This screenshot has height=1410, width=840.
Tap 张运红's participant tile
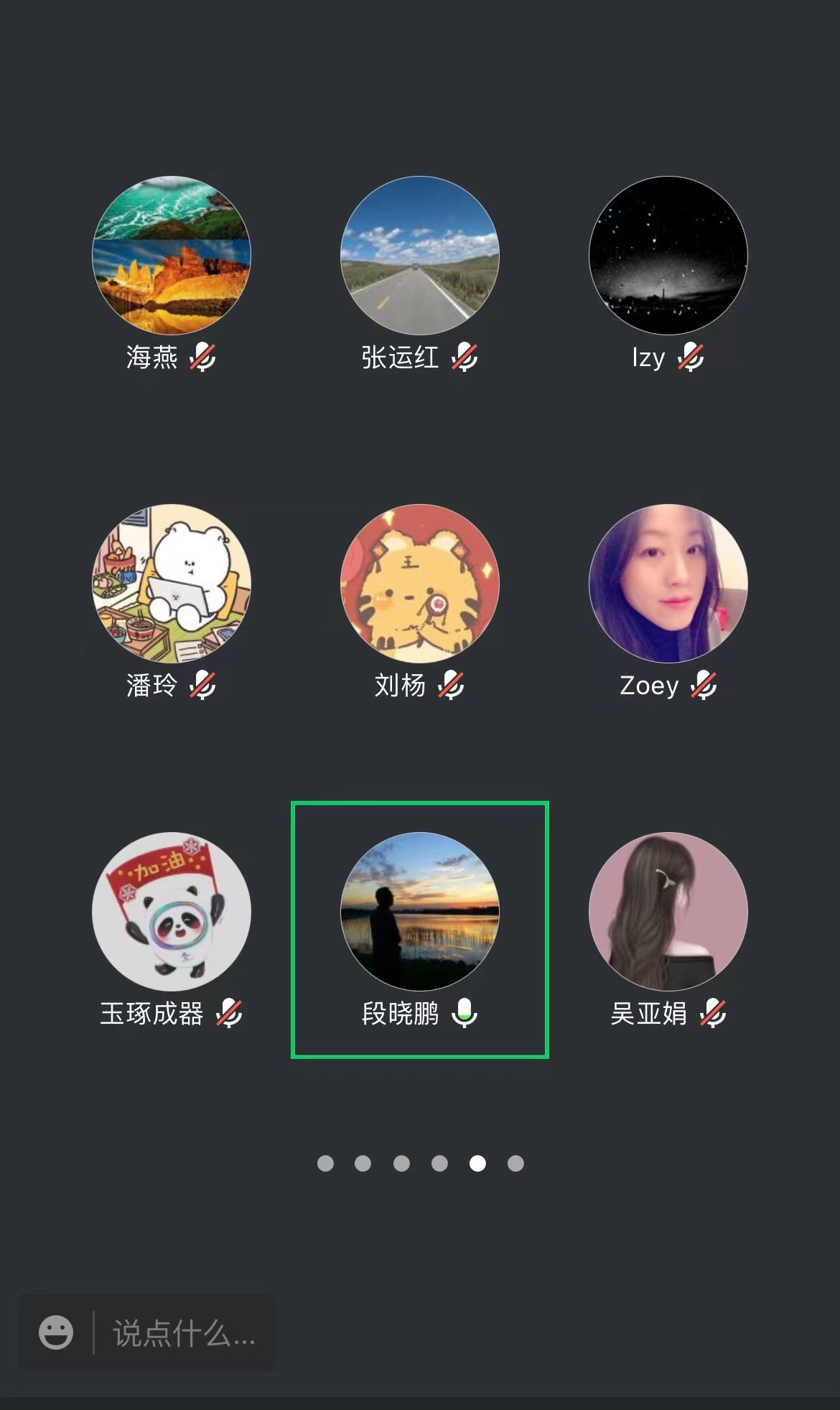pyautogui.click(x=420, y=256)
